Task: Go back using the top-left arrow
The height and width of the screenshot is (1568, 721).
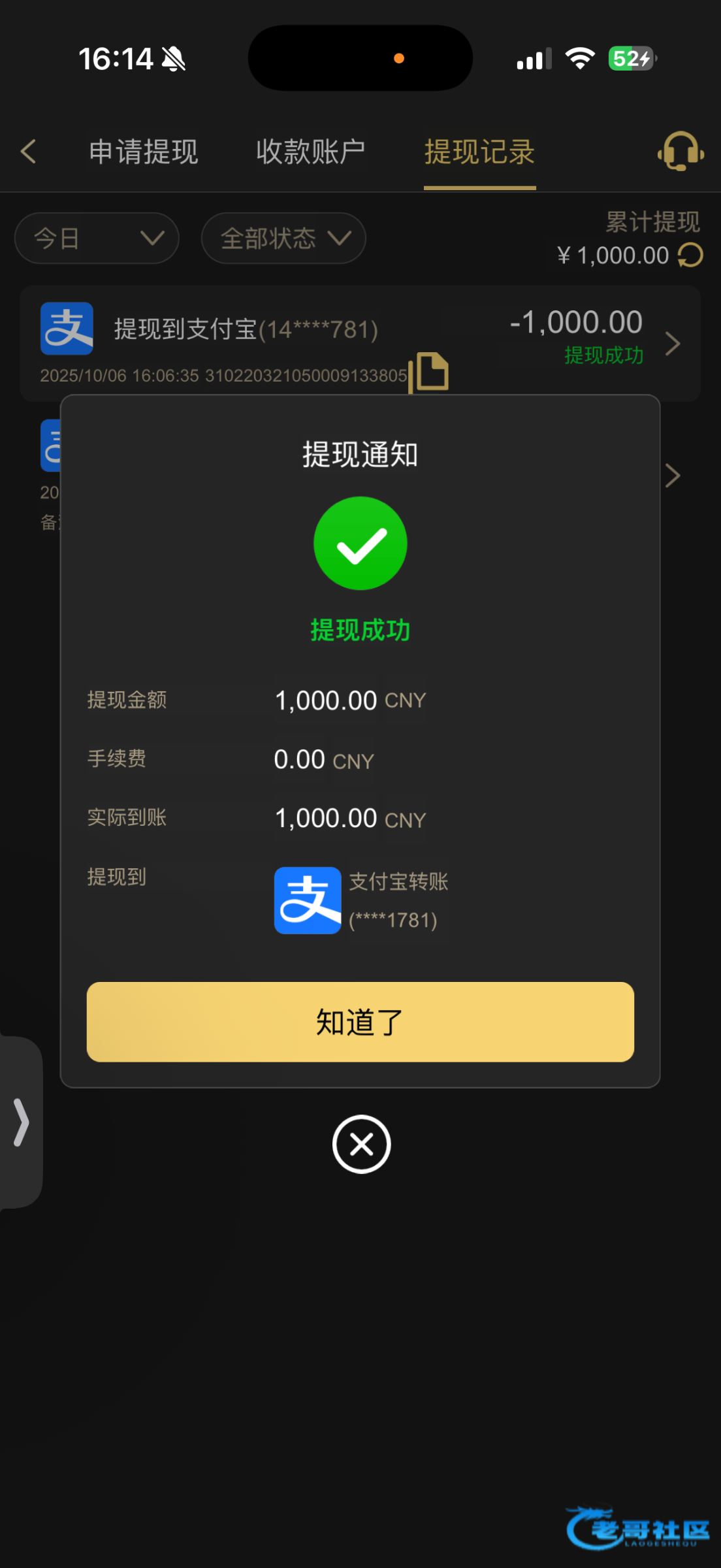Action: (x=28, y=152)
